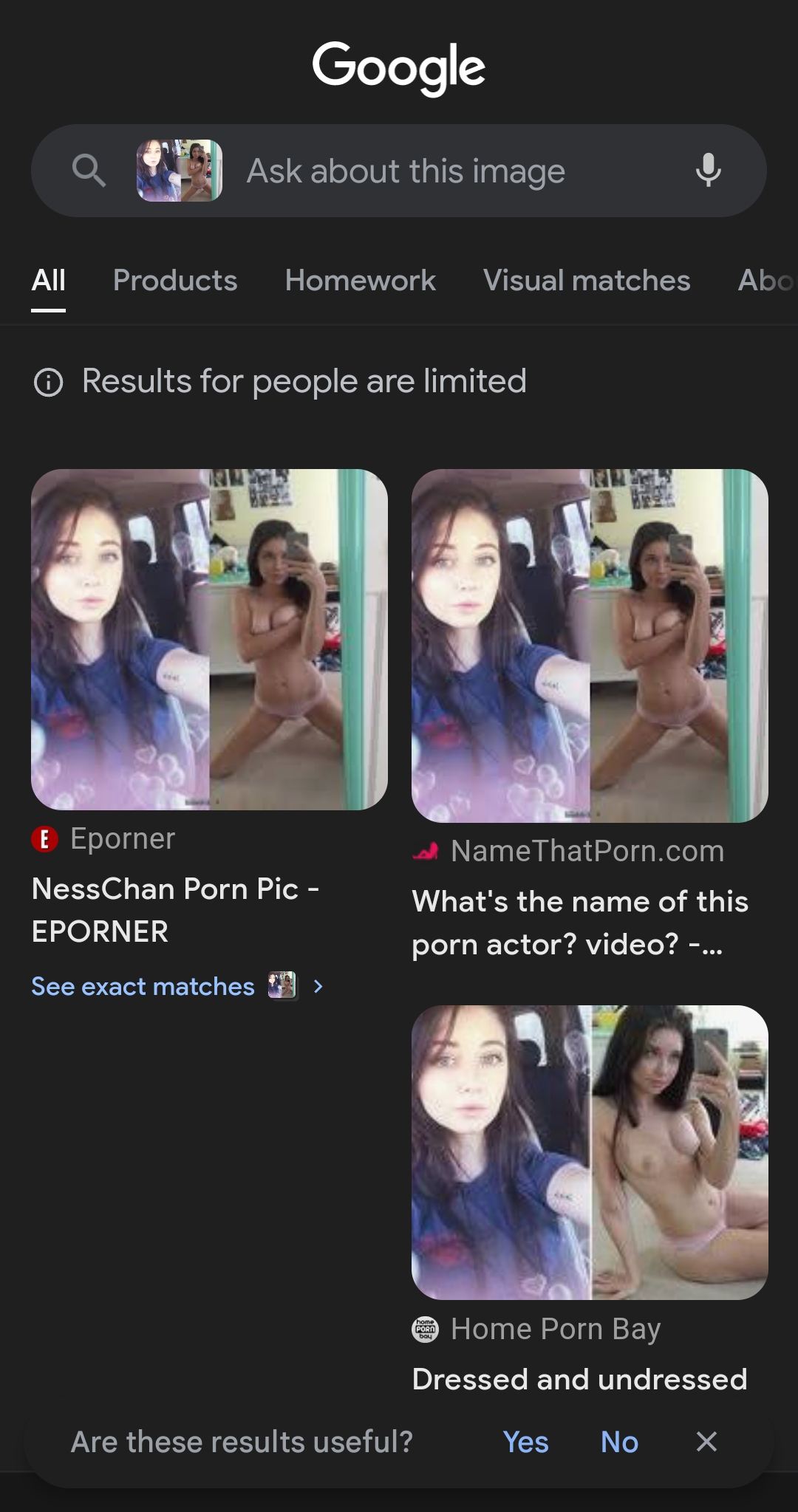Open info about limited people results
This screenshot has width=798, height=1512.
point(49,382)
